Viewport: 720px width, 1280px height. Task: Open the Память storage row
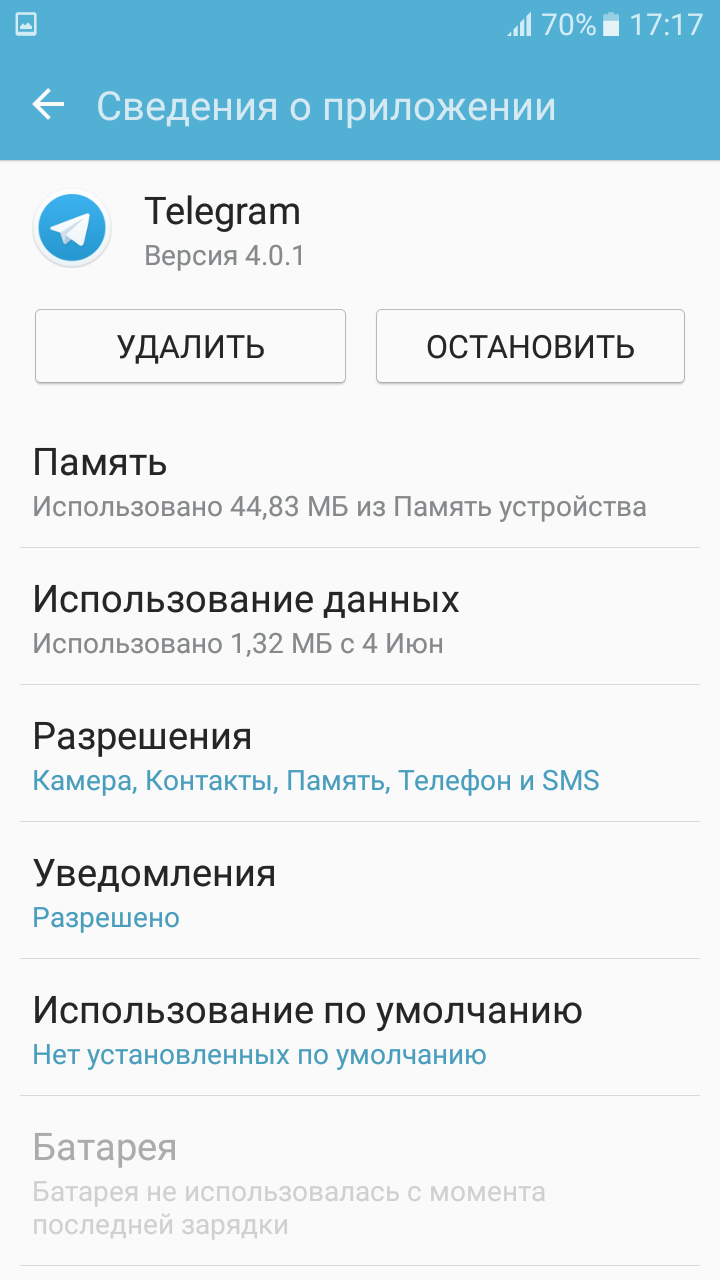coord(360,481)
